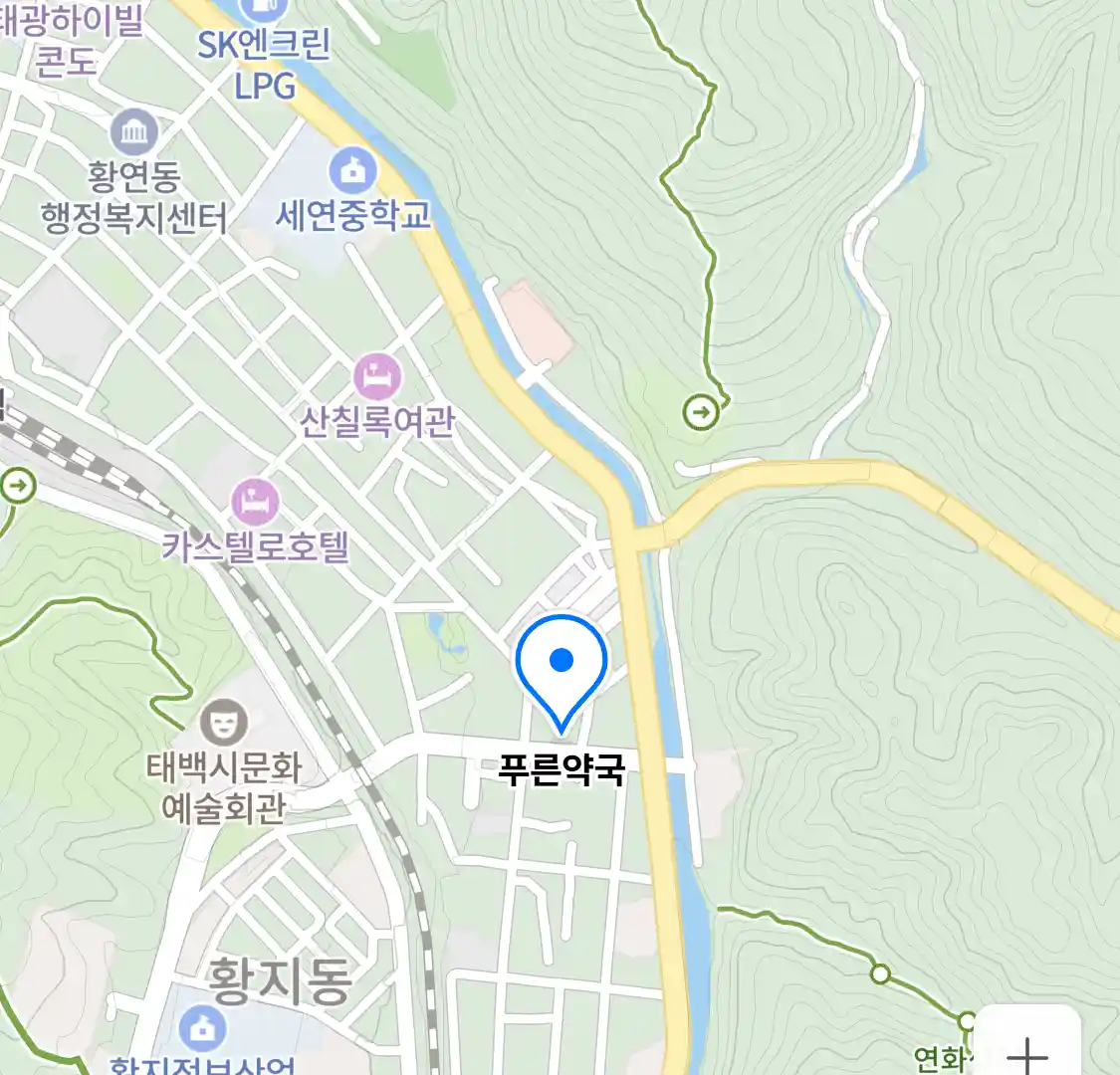Open the SK엔크린 LPG station marker

(263, 9)
